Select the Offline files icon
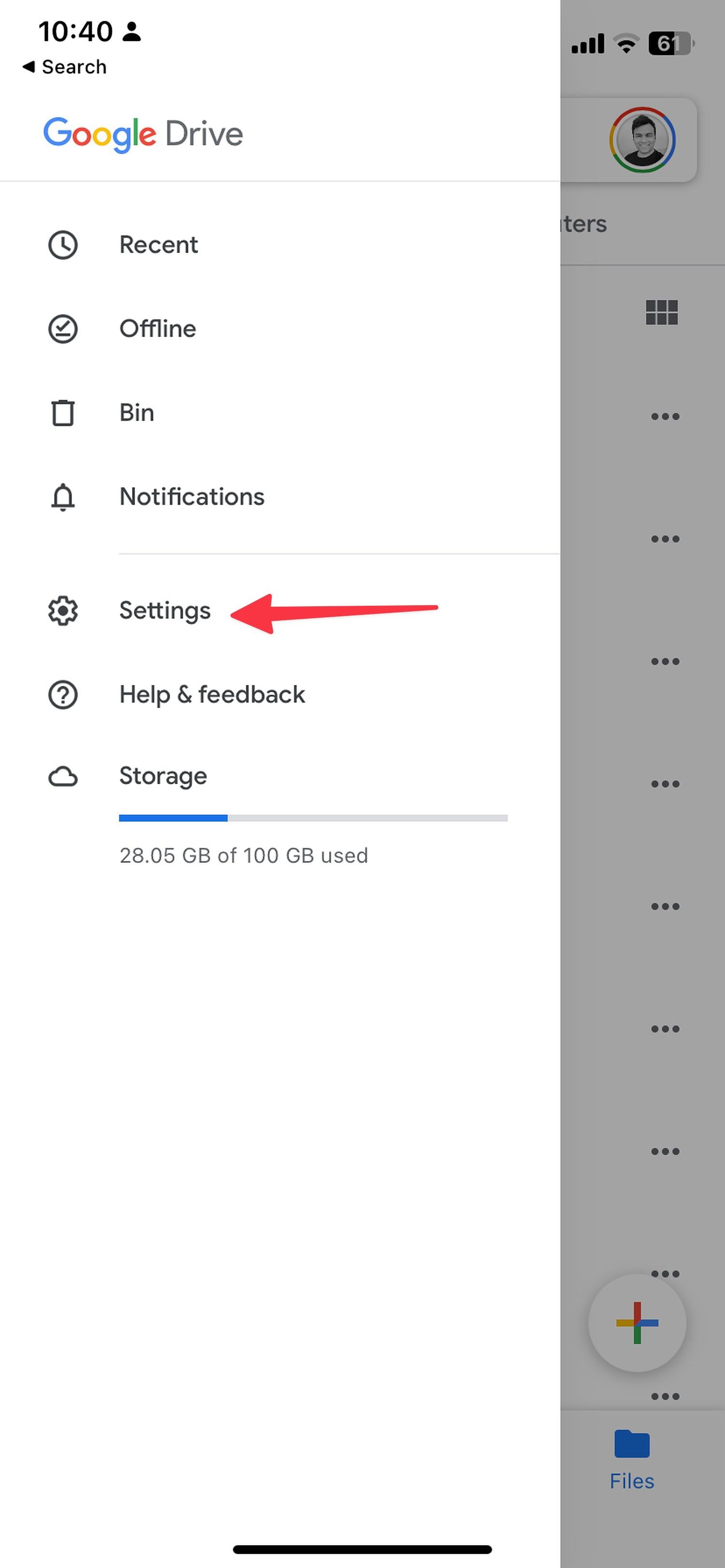Screen dimensions: 725x1568 click(63, 328)
